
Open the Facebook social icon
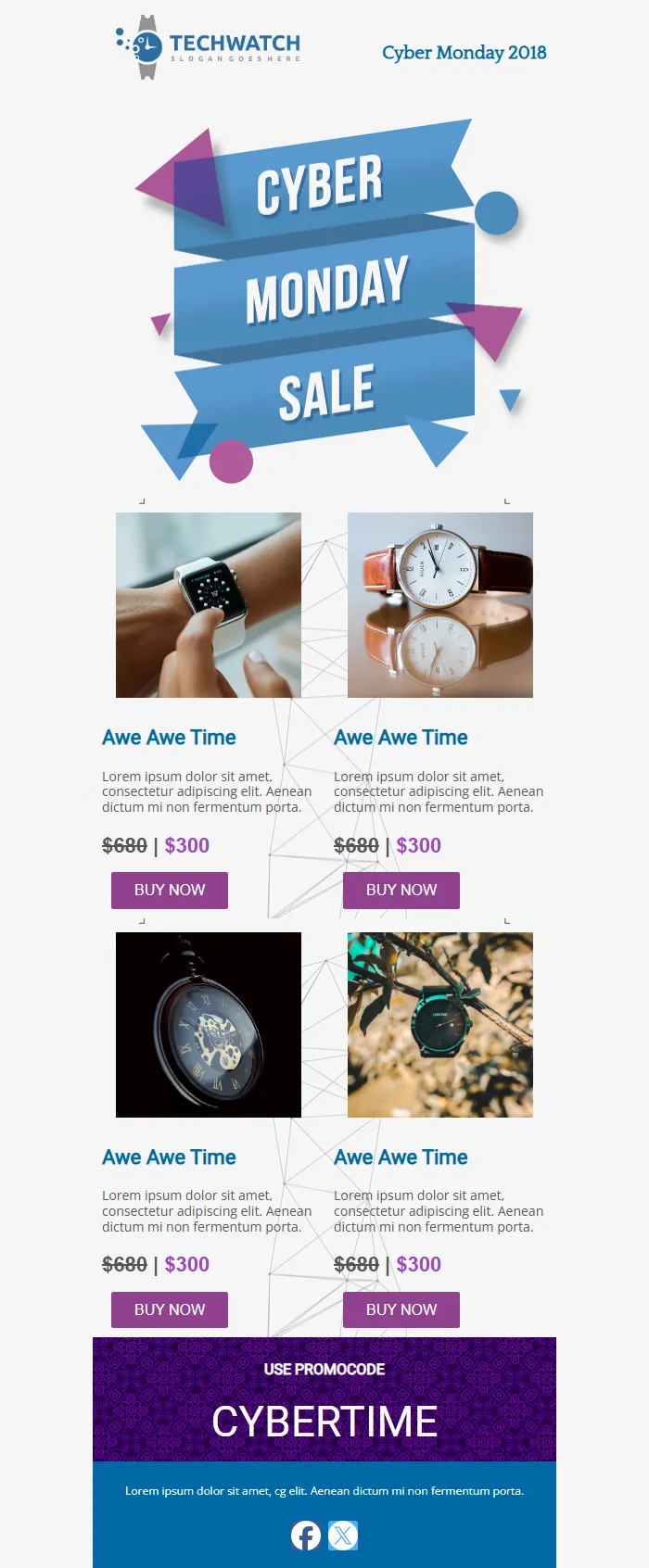coord(306,1536)
